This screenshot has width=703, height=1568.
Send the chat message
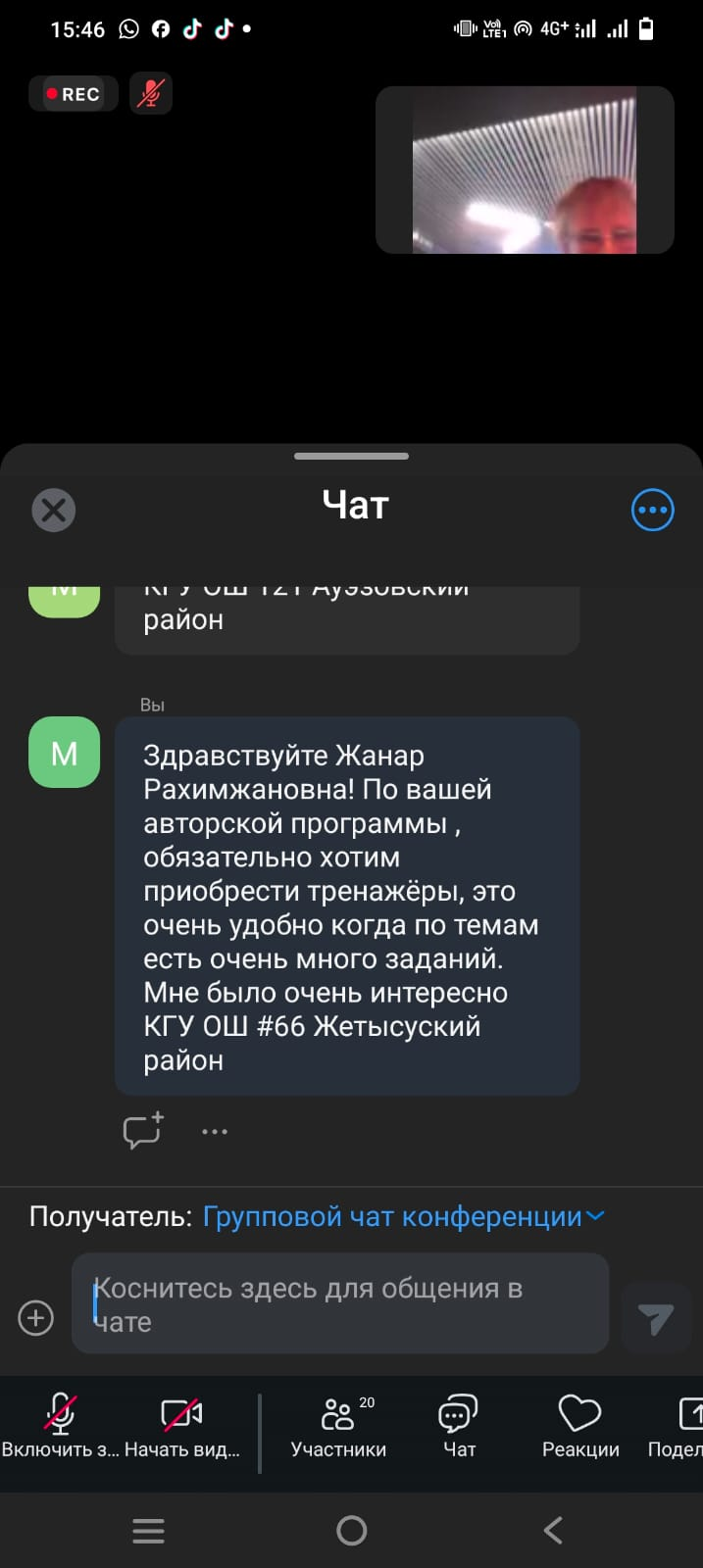pos(654,1319)
